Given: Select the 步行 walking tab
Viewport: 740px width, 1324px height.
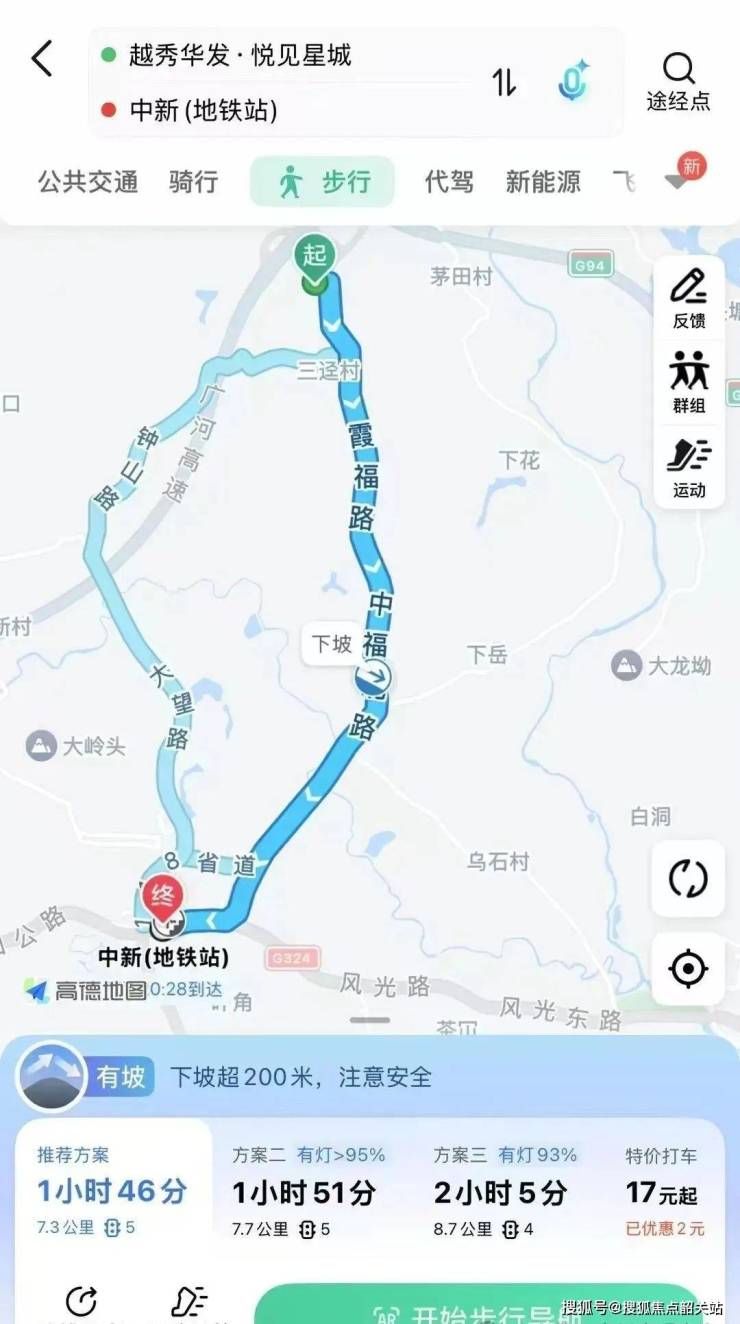Looking at the screenshot, I should (x=323, y=182).
